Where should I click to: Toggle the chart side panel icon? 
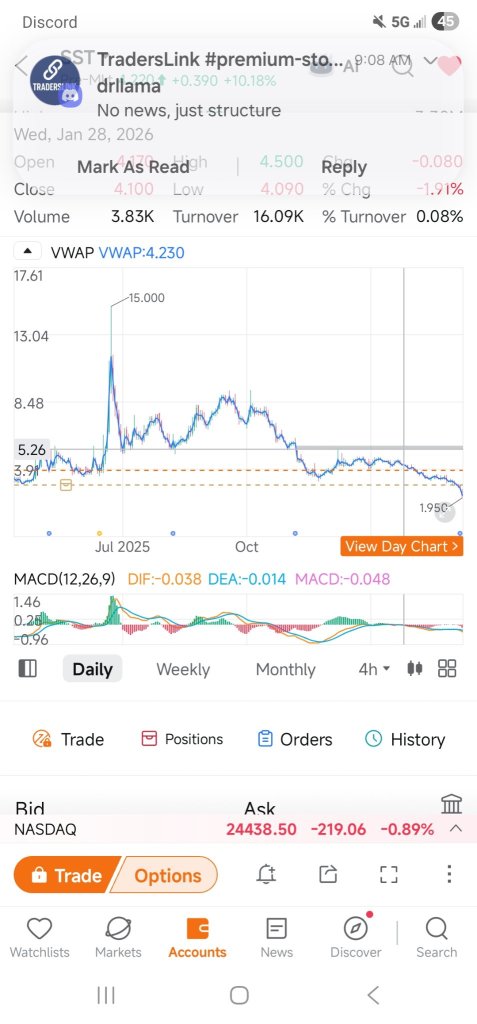tap(27, 668)
